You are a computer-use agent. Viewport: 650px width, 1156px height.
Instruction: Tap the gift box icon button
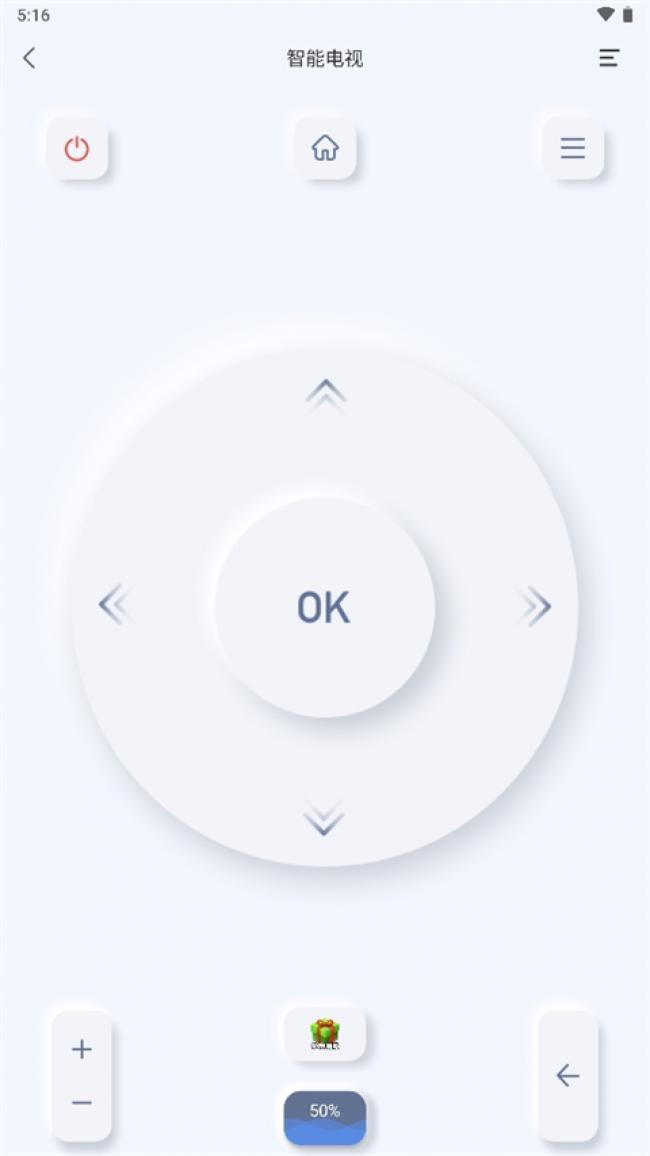pos(325,1033)
